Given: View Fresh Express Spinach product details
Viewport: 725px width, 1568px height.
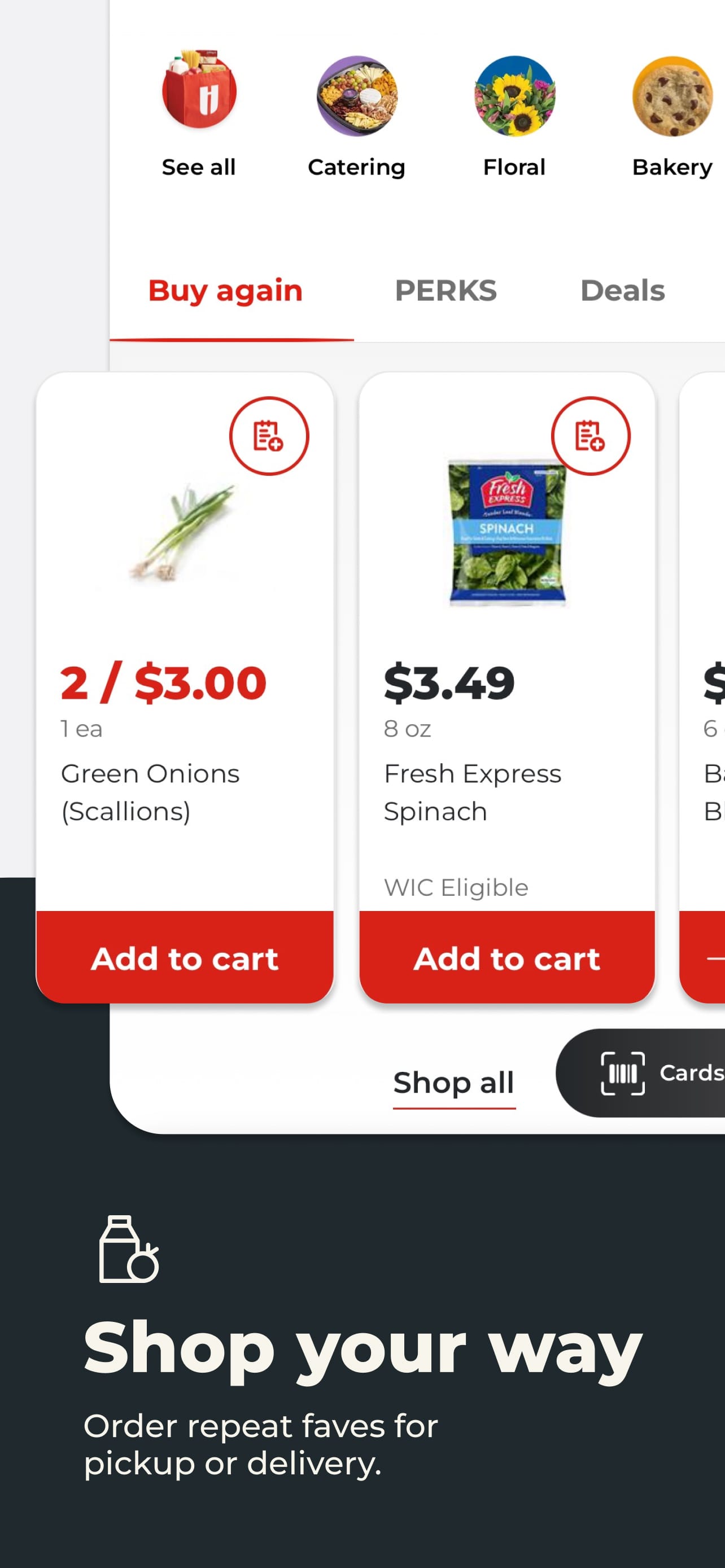Looking at the screenshot, I should coord(473,791).
